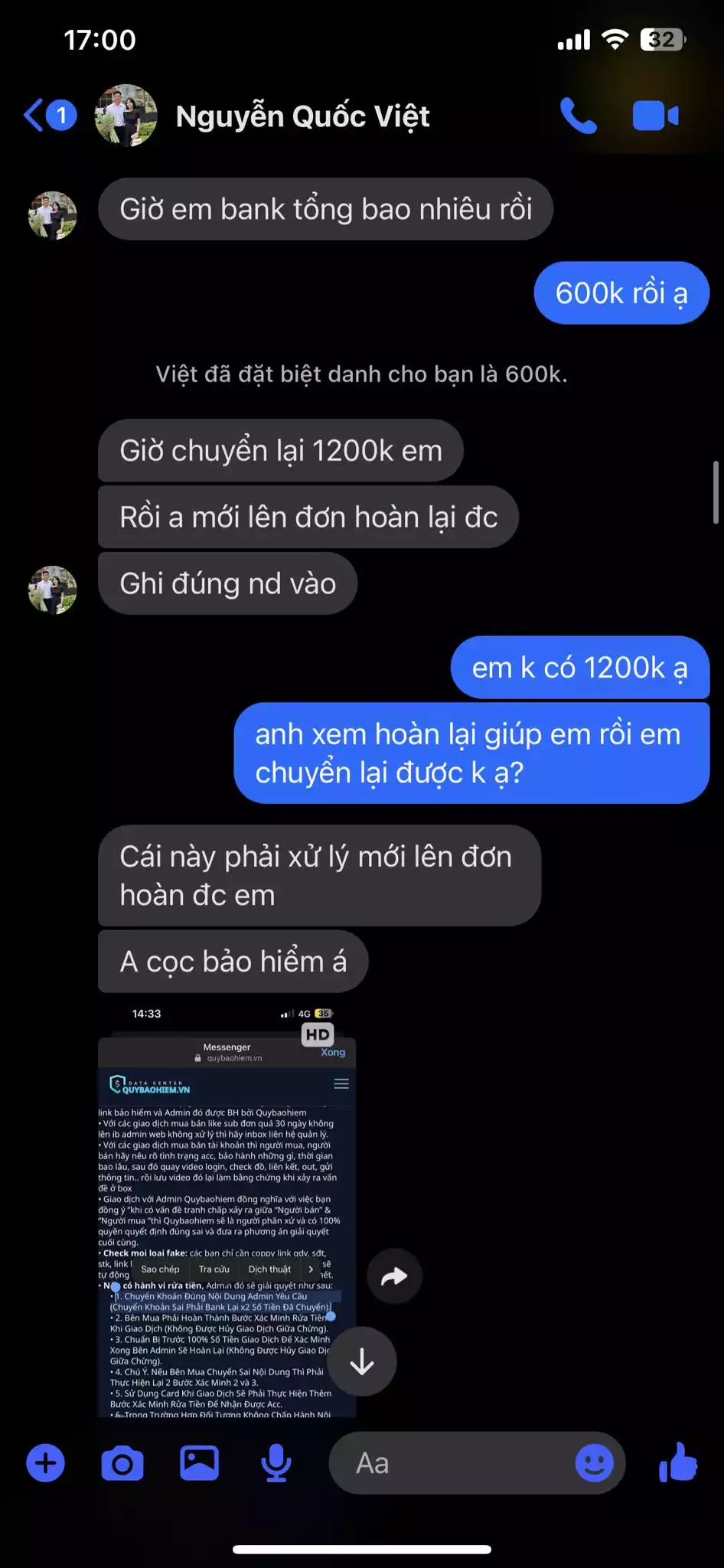This screenshot has width=724, height=1568.
Task: Start a video call with Nguyễn Quốc Việt
Action: [x=655, y=116]
